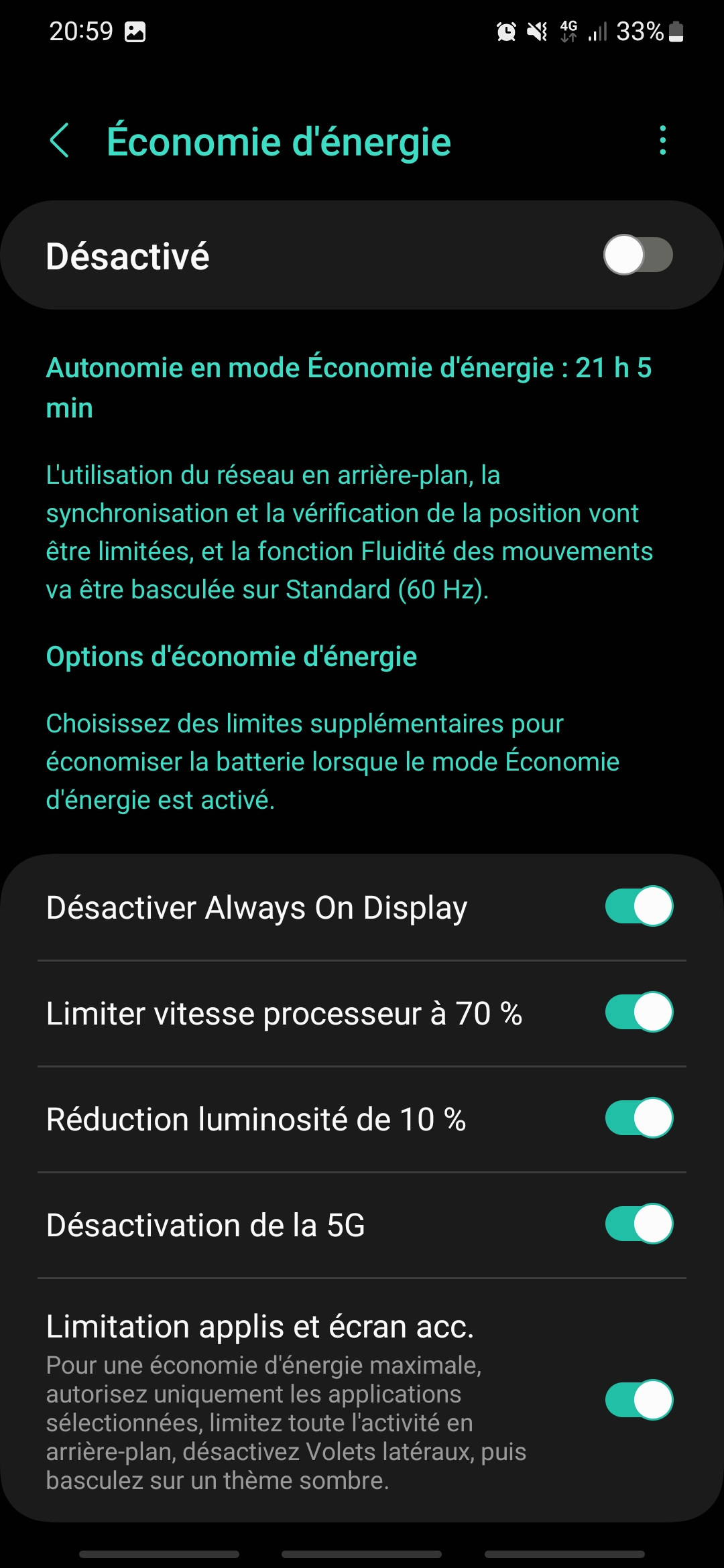Tap the Désactivé label
This screenshot has width=724, height=1568.
click(x=127, y=257)
